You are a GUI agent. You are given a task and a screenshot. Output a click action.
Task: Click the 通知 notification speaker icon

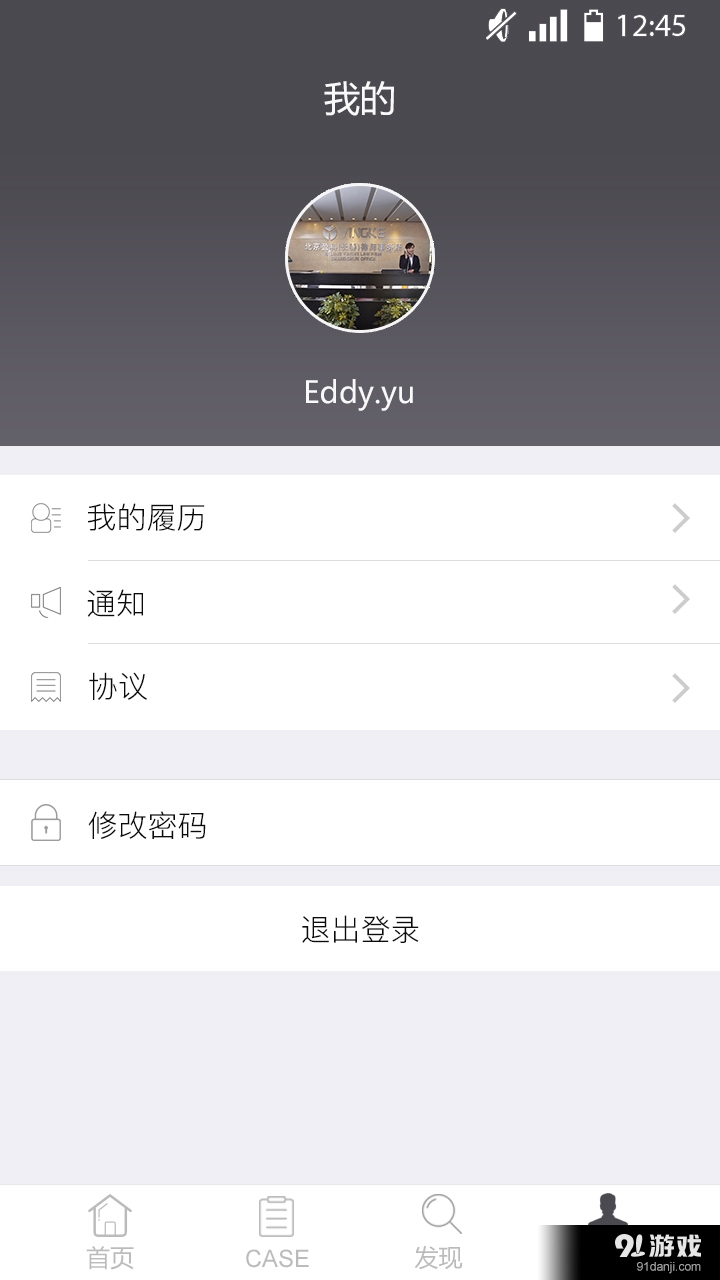[45, 602]
